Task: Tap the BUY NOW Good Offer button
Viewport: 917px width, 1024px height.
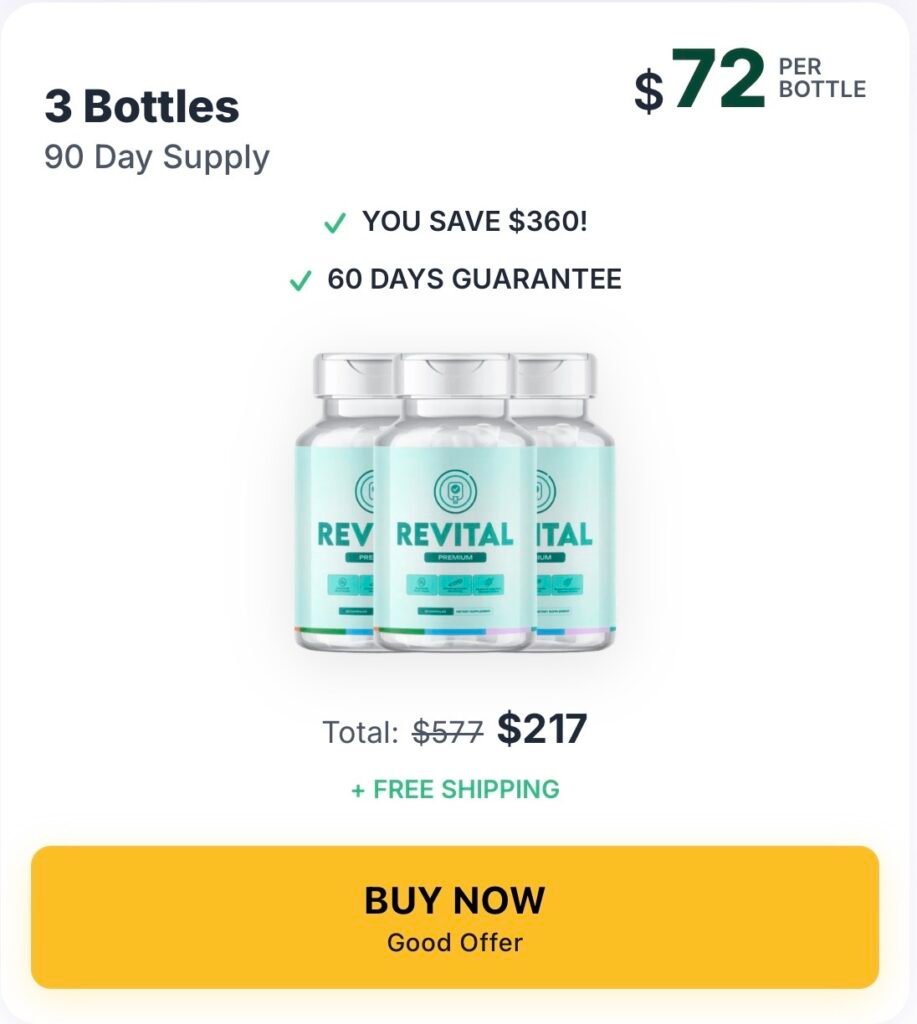Action: point(455,917)
